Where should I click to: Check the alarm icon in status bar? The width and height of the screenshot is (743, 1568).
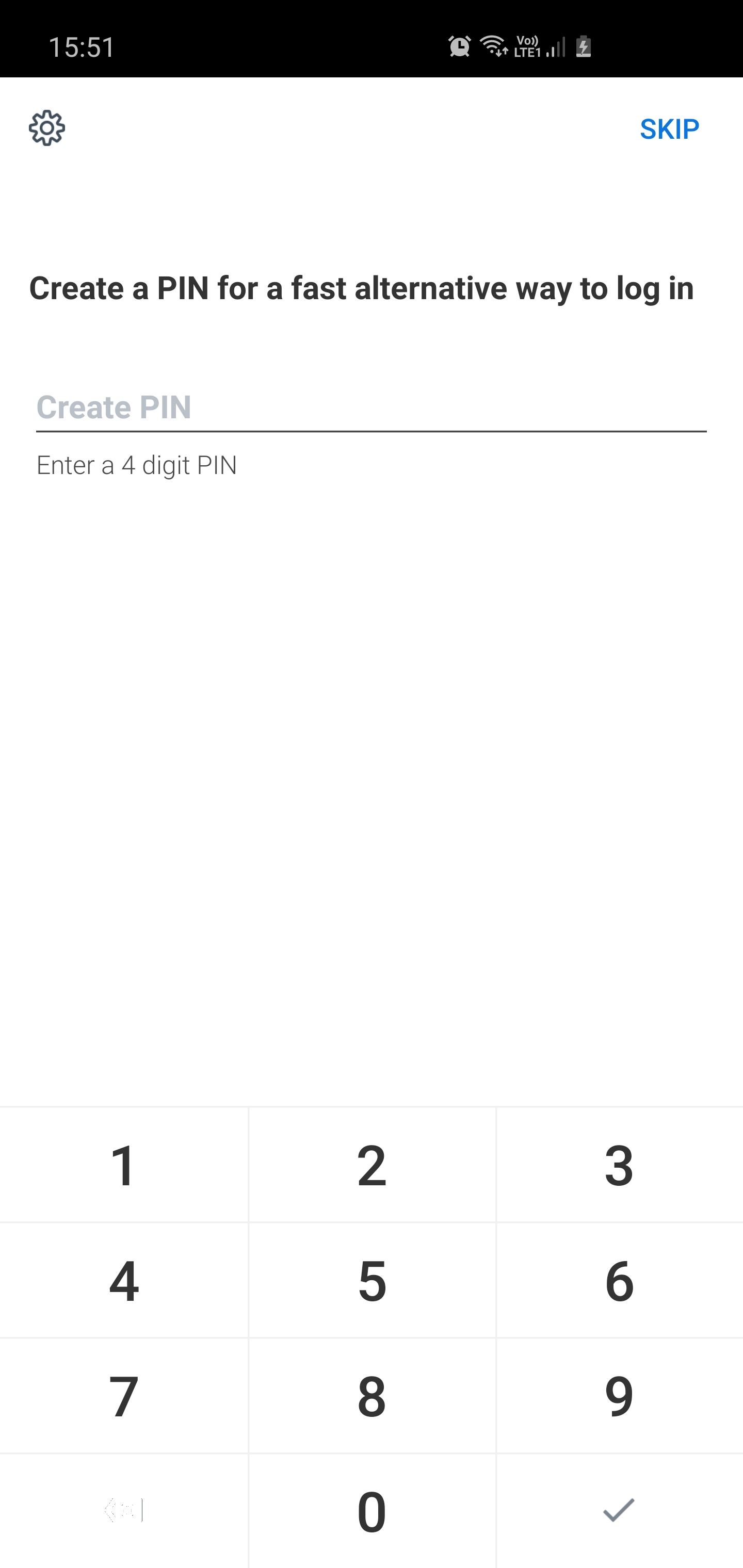point(459,46)
